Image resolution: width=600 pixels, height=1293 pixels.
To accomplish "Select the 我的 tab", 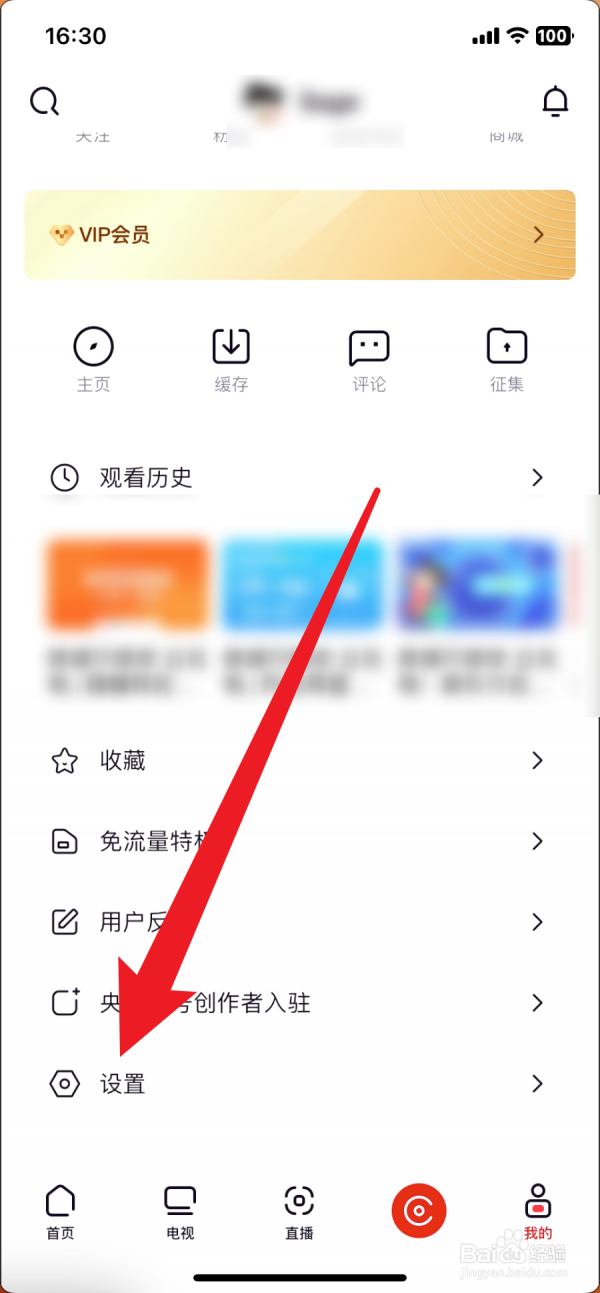I will click(x=537, y=1212).
